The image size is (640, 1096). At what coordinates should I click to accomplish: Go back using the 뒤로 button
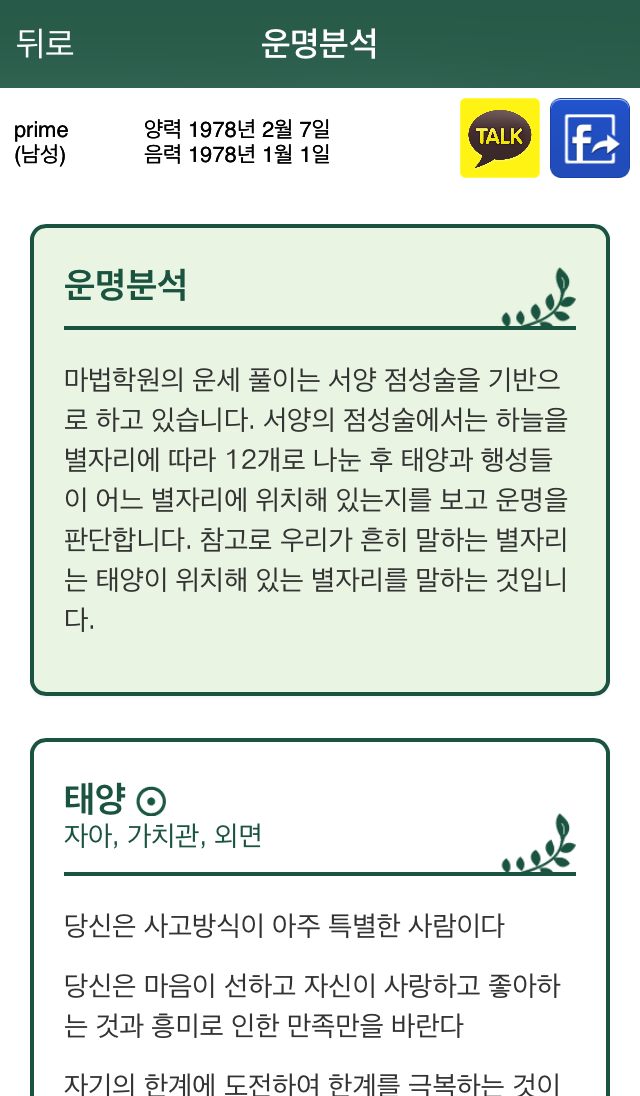point(45,43)
